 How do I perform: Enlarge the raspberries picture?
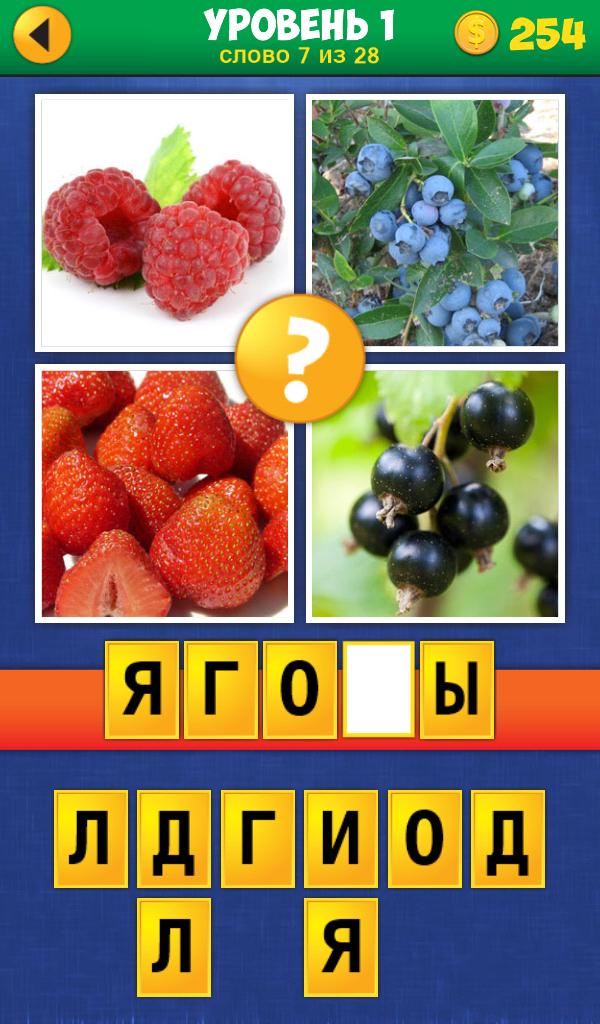165,222
